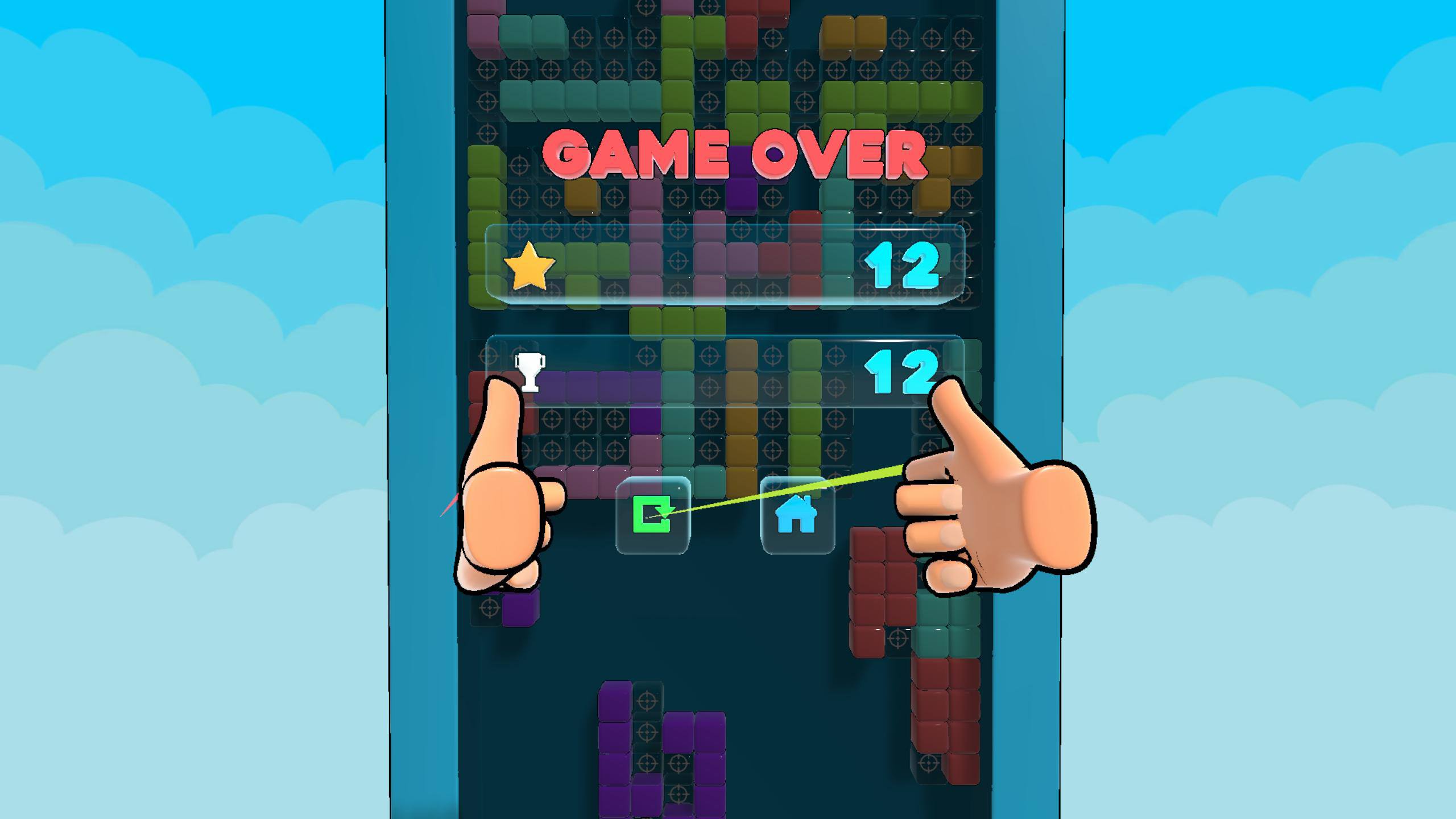
Task: Restart the game with the green replay button
Action: click(x=652, y=515)
